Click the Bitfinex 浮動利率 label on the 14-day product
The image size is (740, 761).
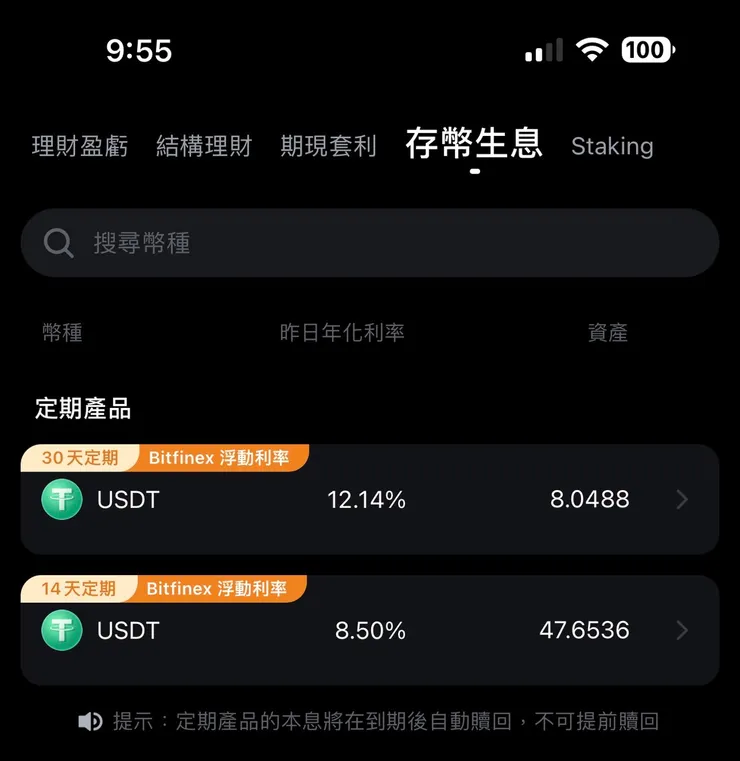222,589
